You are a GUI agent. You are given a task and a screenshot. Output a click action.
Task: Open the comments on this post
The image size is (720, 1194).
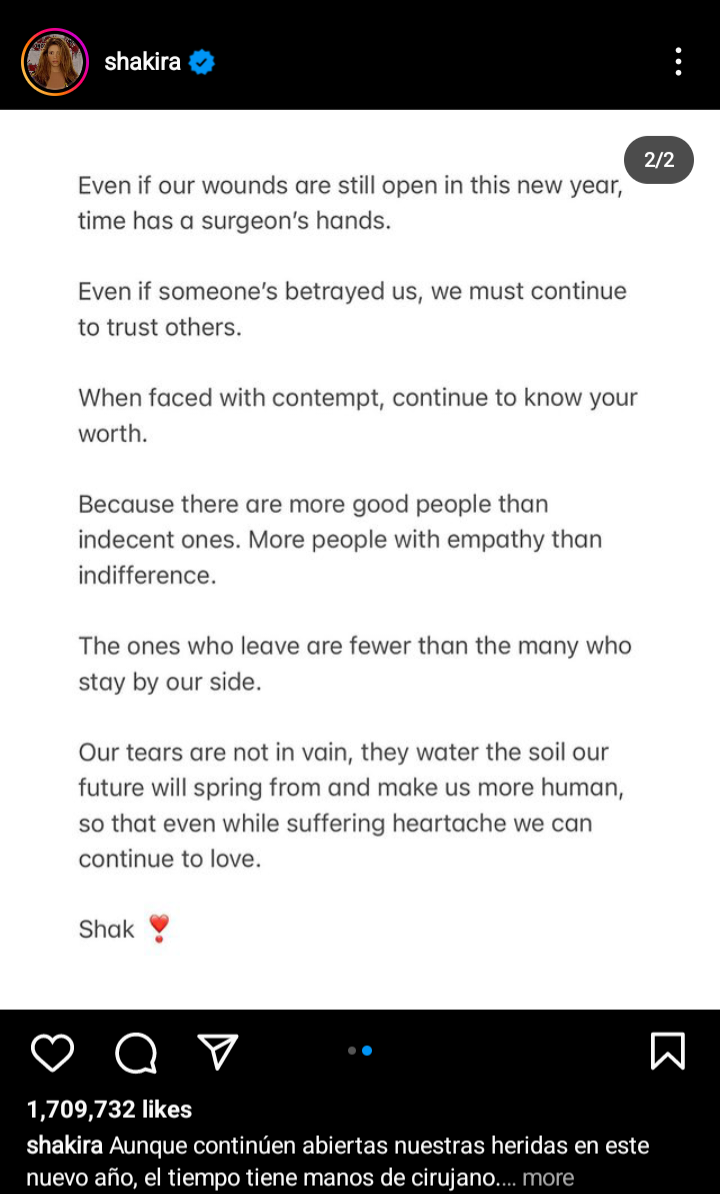136,1053
